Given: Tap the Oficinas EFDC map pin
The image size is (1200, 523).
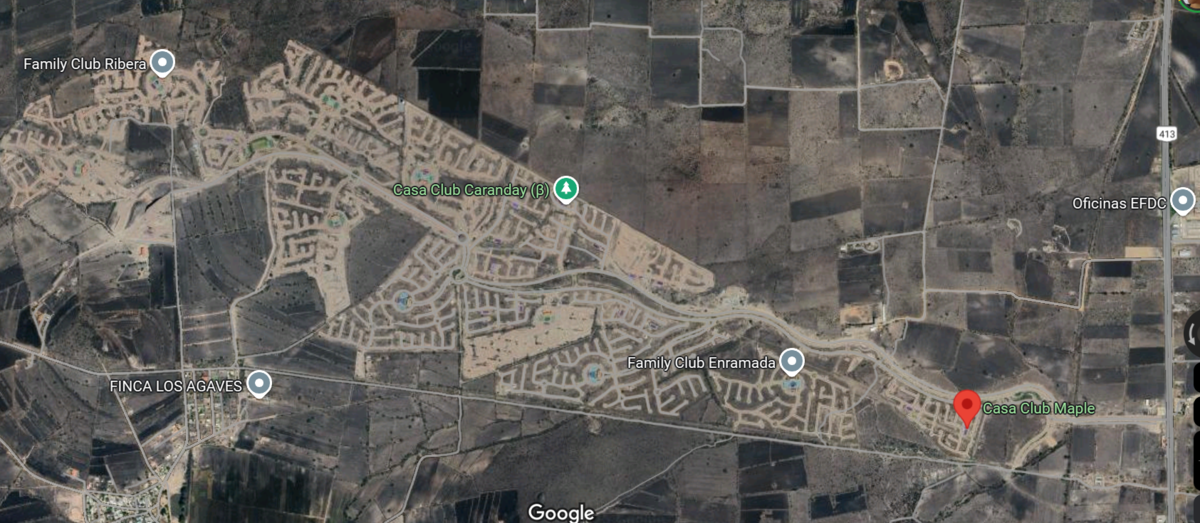Looking at the screenshot, I should click(1183, 201).
